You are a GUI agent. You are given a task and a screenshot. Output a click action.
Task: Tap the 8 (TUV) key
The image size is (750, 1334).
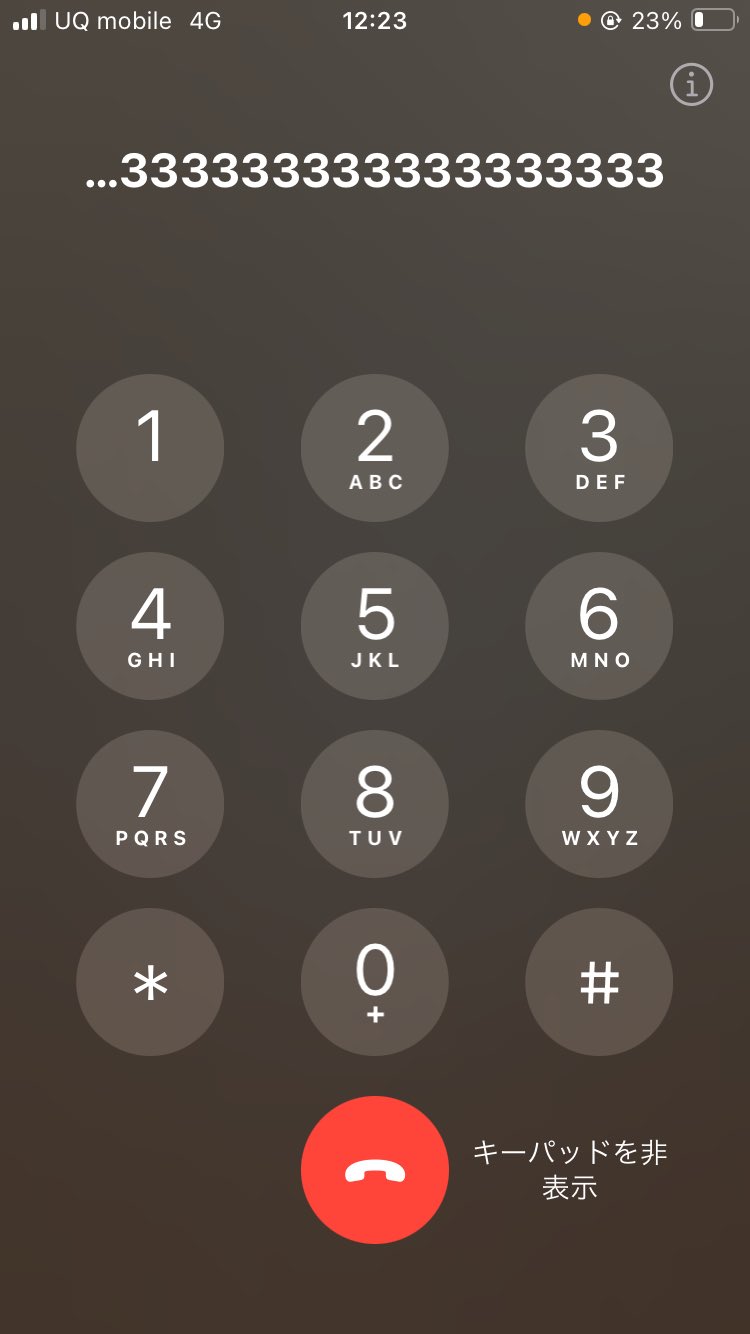click(x=375, y=804)
